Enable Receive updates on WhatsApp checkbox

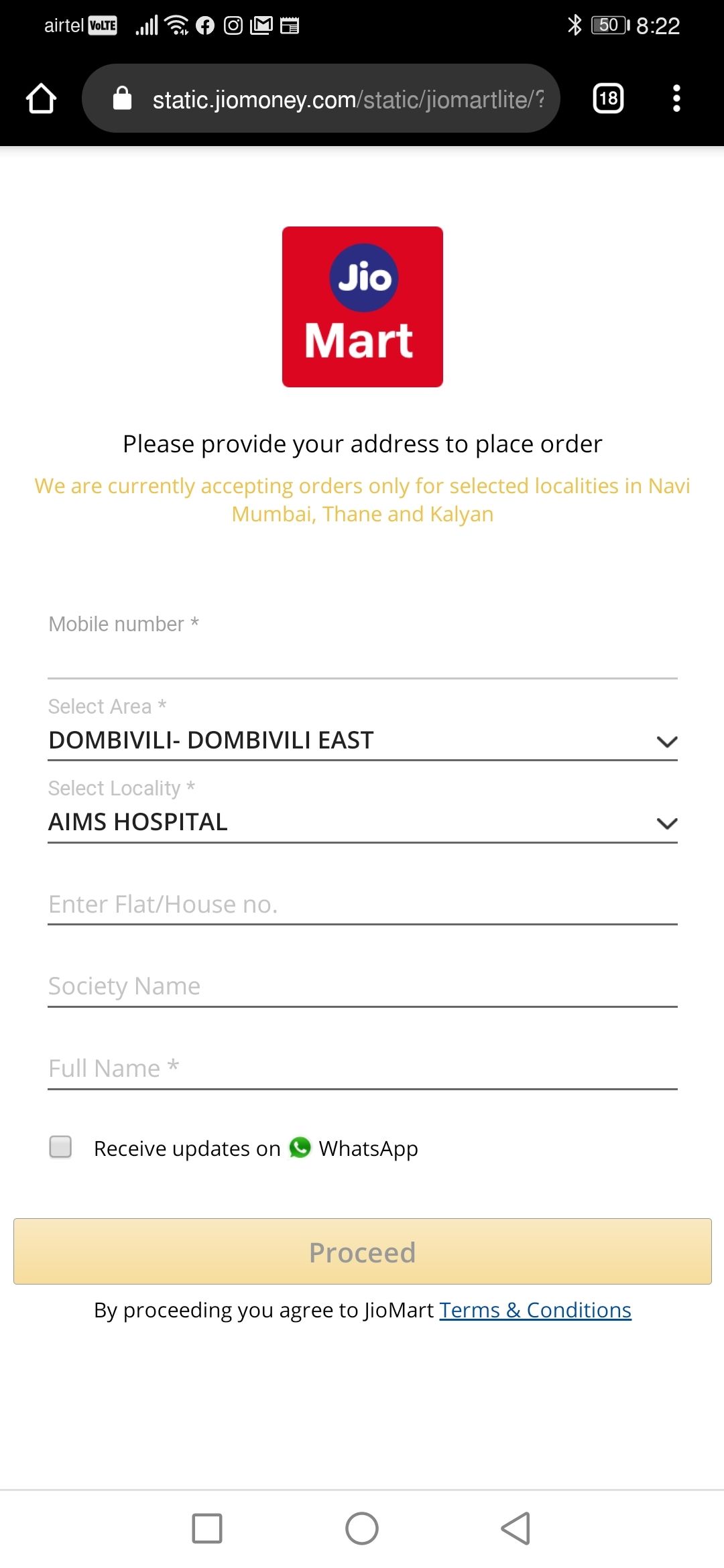point(60,1147)
